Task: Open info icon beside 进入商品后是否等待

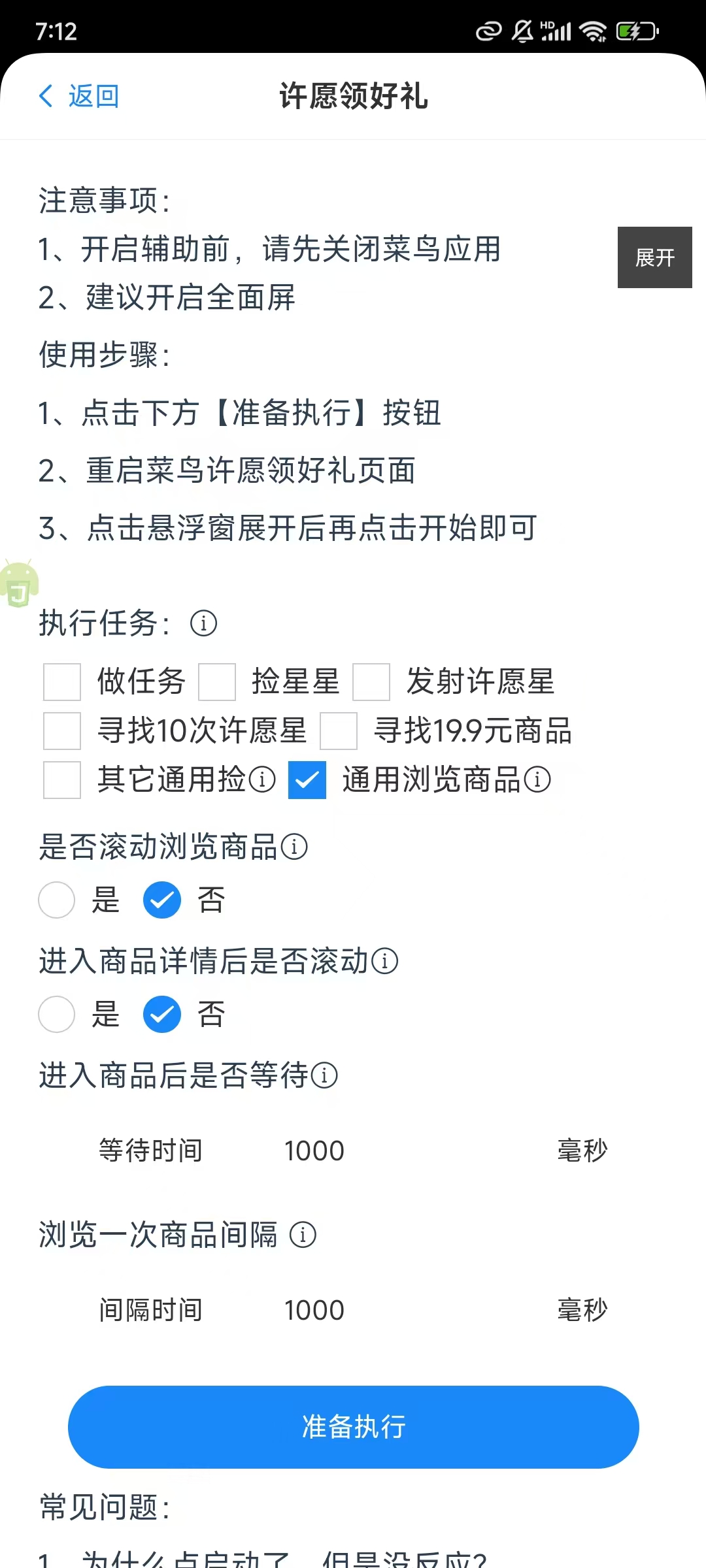Action: pos(324,1075)
